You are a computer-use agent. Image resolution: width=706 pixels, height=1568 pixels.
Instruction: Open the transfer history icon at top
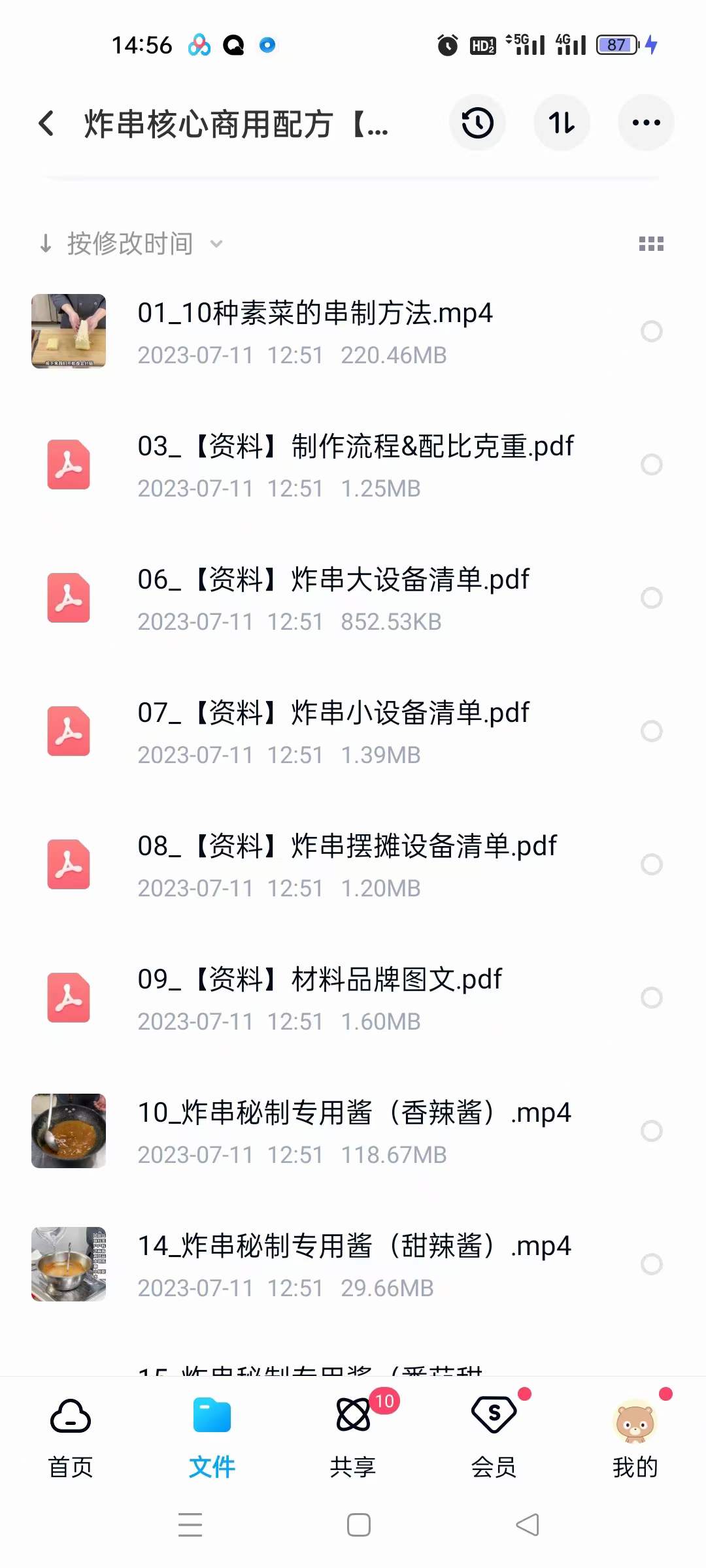477,123
